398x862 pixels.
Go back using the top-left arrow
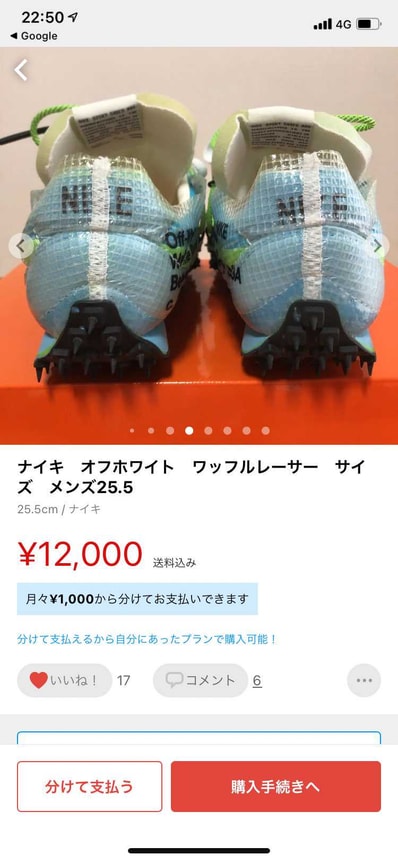21,70
